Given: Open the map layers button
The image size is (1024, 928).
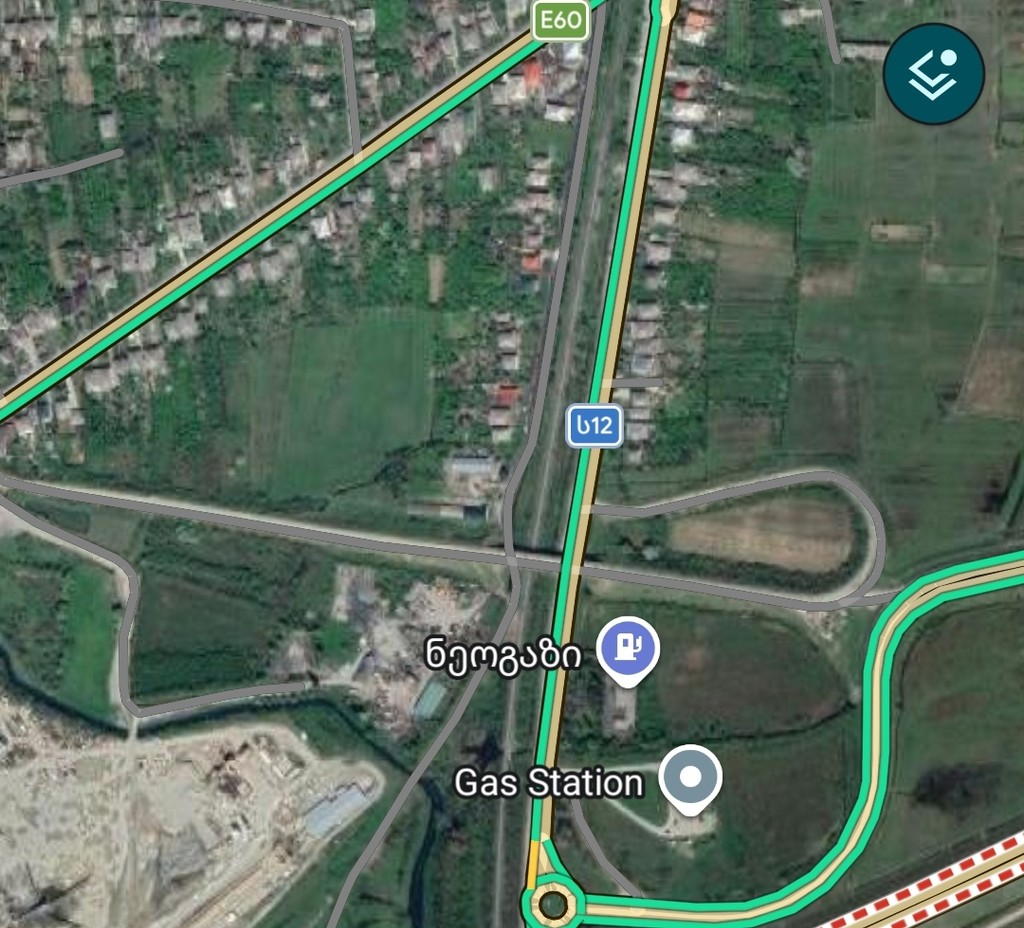Looking at the screenshot, I should [933, 74].
